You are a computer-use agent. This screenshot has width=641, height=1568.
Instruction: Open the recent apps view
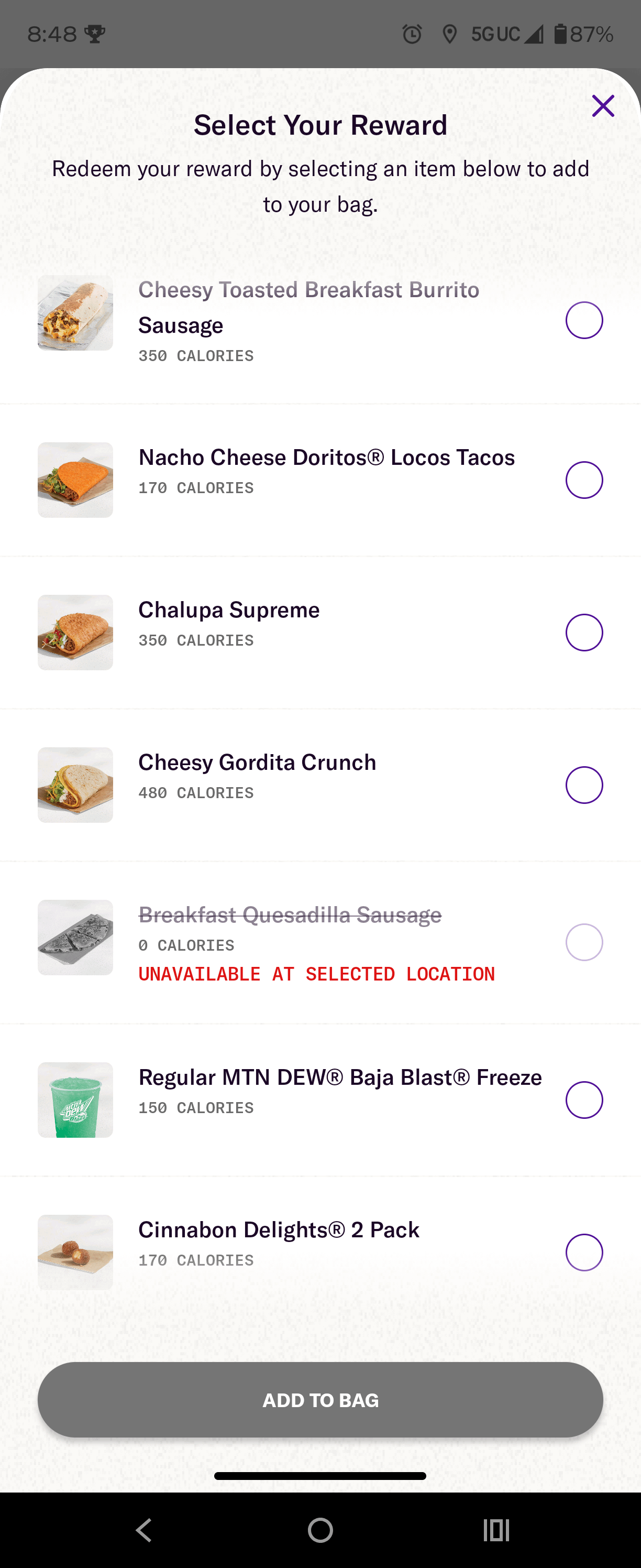496,1530
